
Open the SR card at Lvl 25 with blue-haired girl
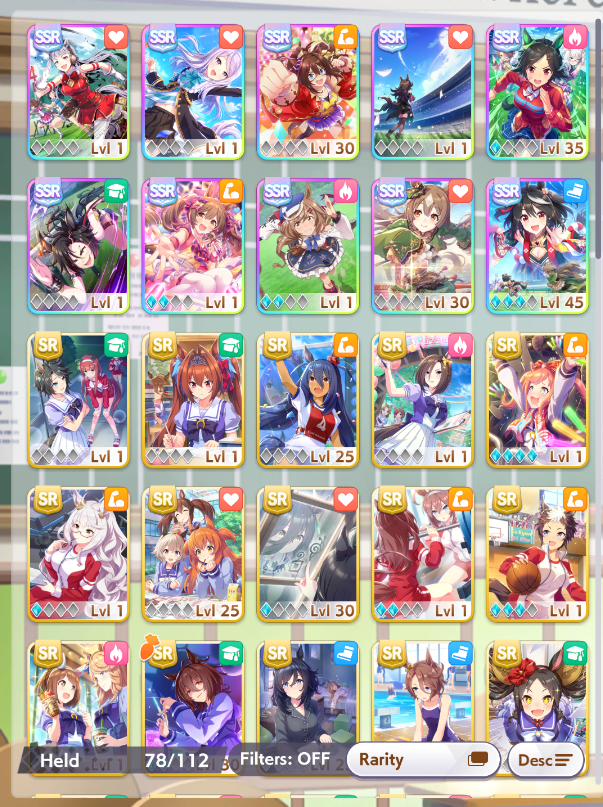[x=308, y=400]
